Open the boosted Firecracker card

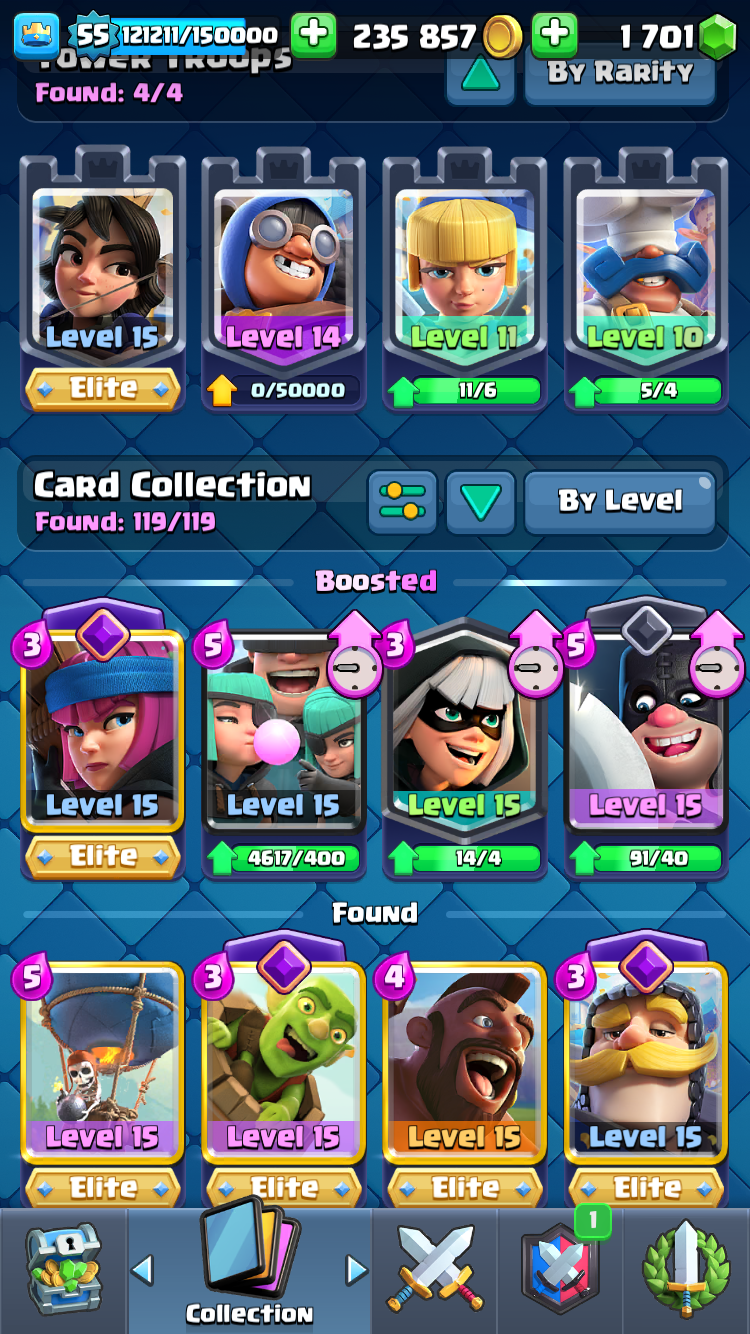click(101, 742)
